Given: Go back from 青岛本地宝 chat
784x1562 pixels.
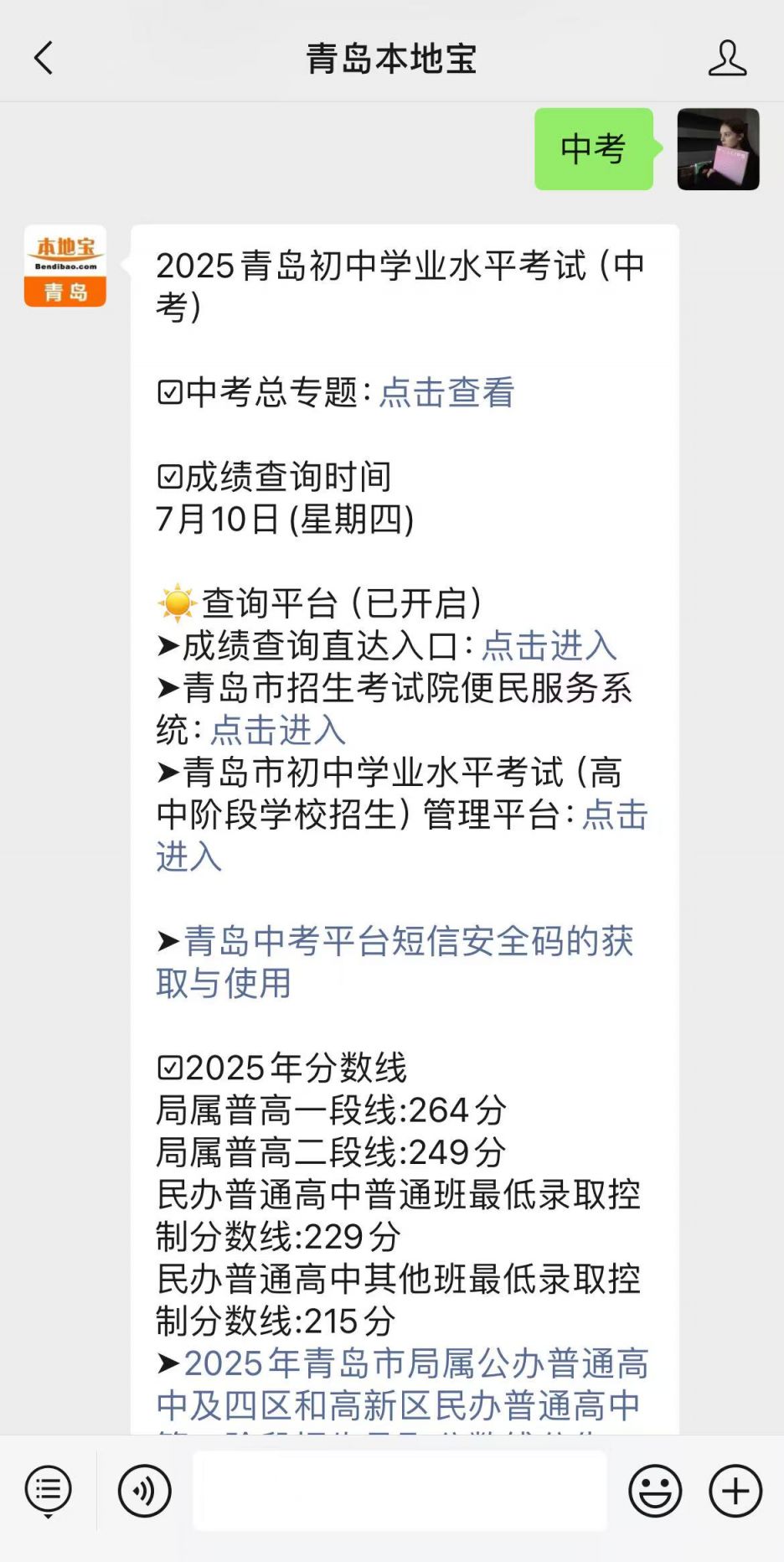Looking at the screenshot, I should tap(44, 59).
